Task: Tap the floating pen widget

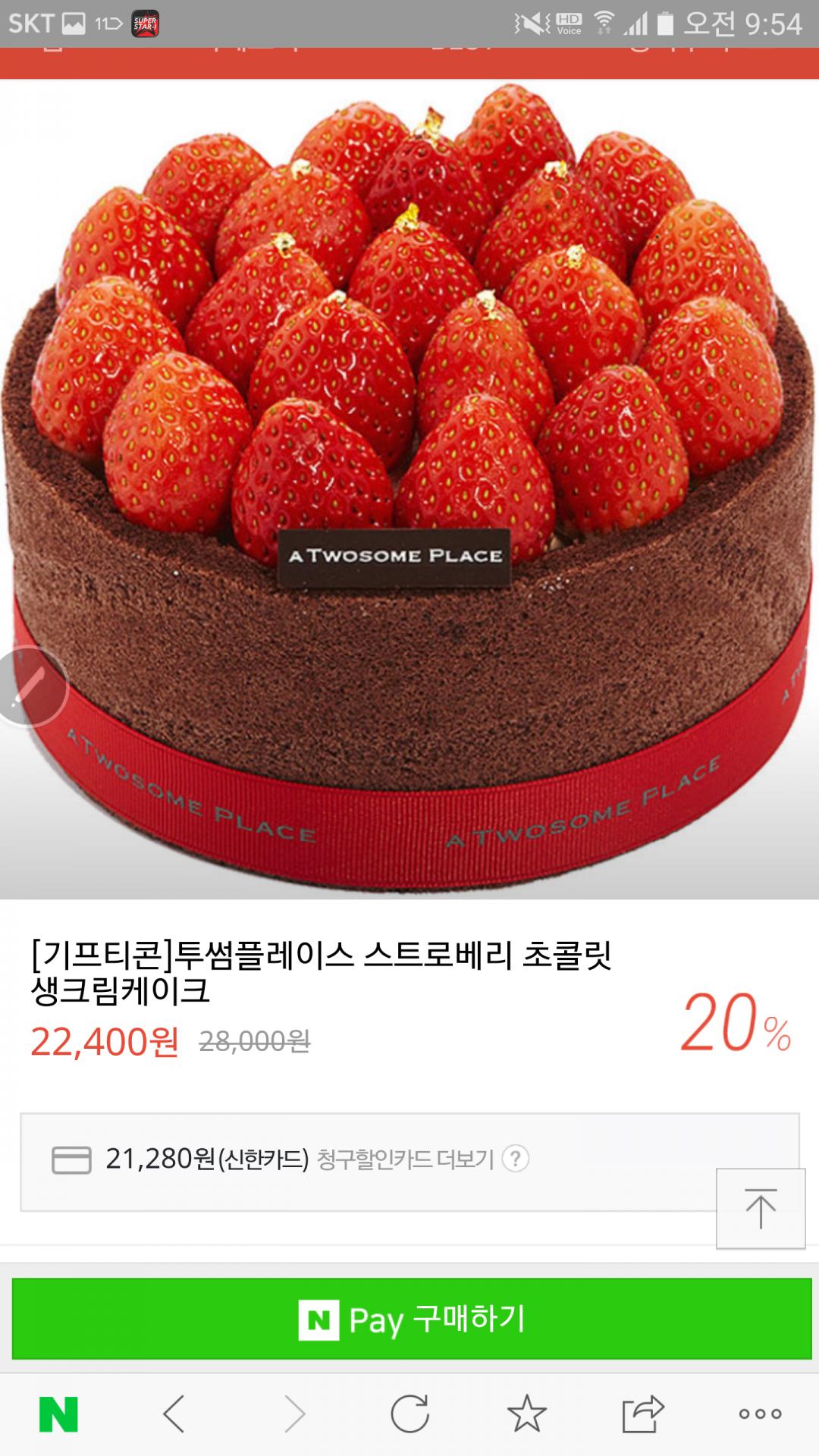Action: click(x=30, y=687)
